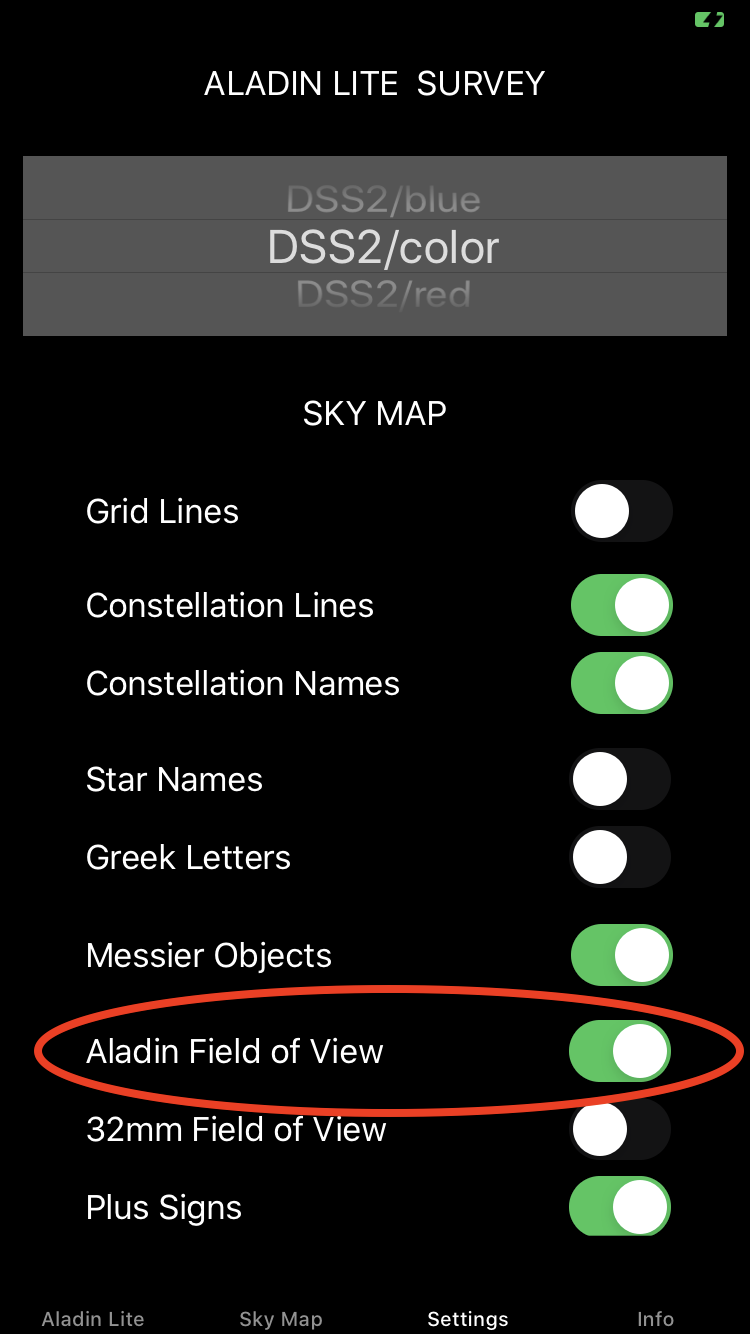The width and height of the screenshot is (750, 1334).
Task: Enable the Grid Lines switch
Action: (x=621, y=511)
